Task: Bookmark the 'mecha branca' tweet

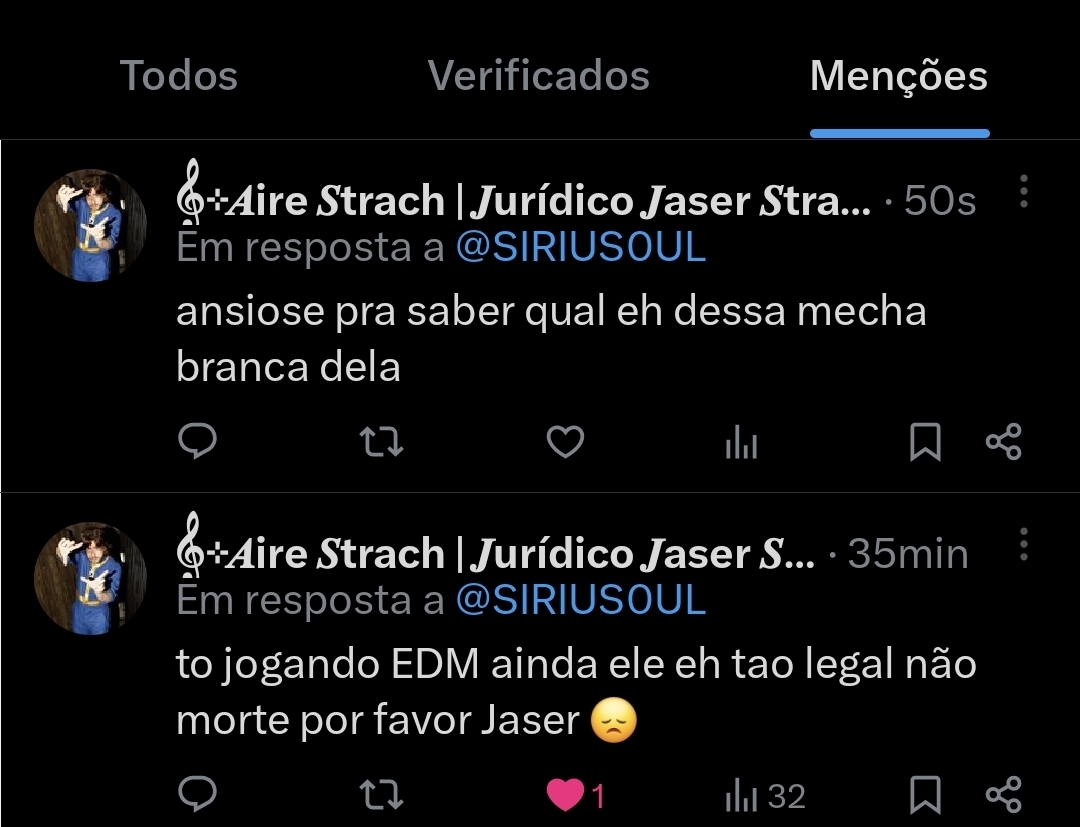Action: point(925,442)
